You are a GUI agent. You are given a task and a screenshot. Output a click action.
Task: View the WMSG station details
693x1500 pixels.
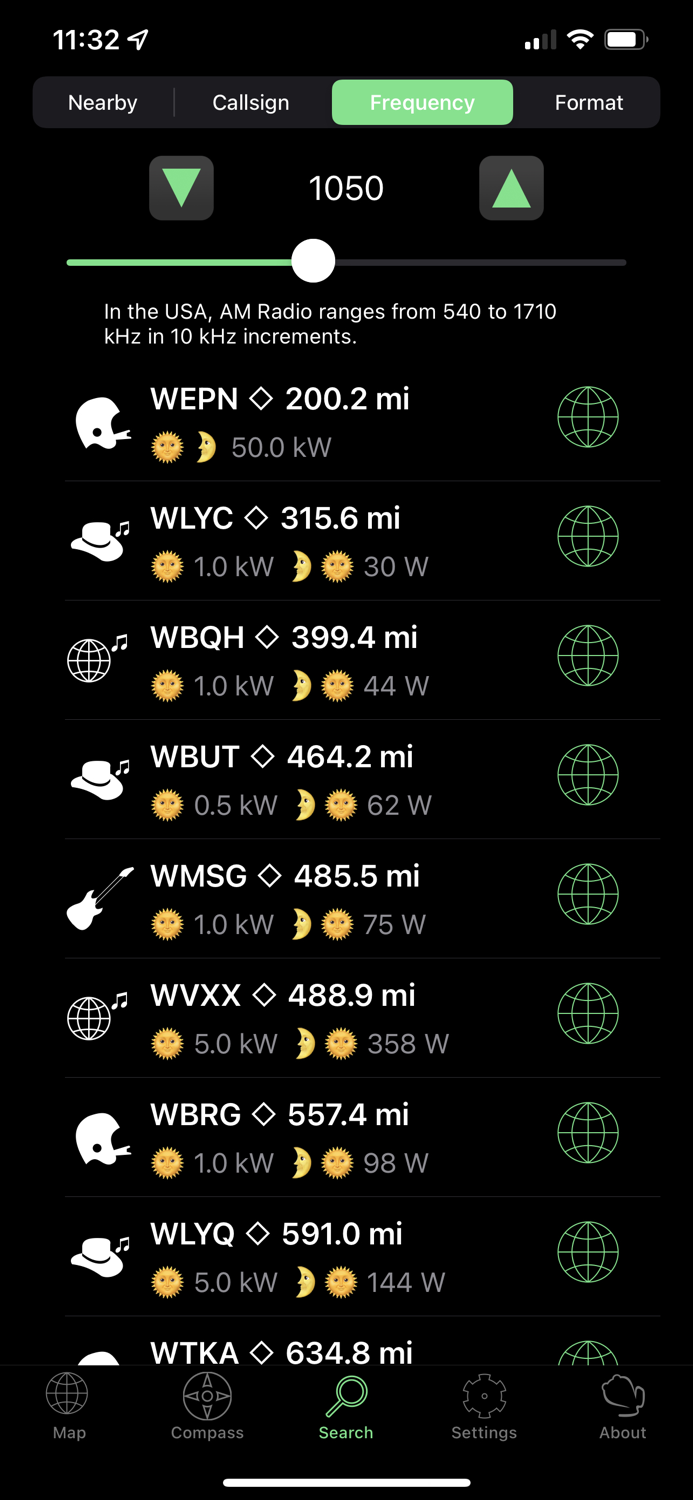click(x=300, y=898)
